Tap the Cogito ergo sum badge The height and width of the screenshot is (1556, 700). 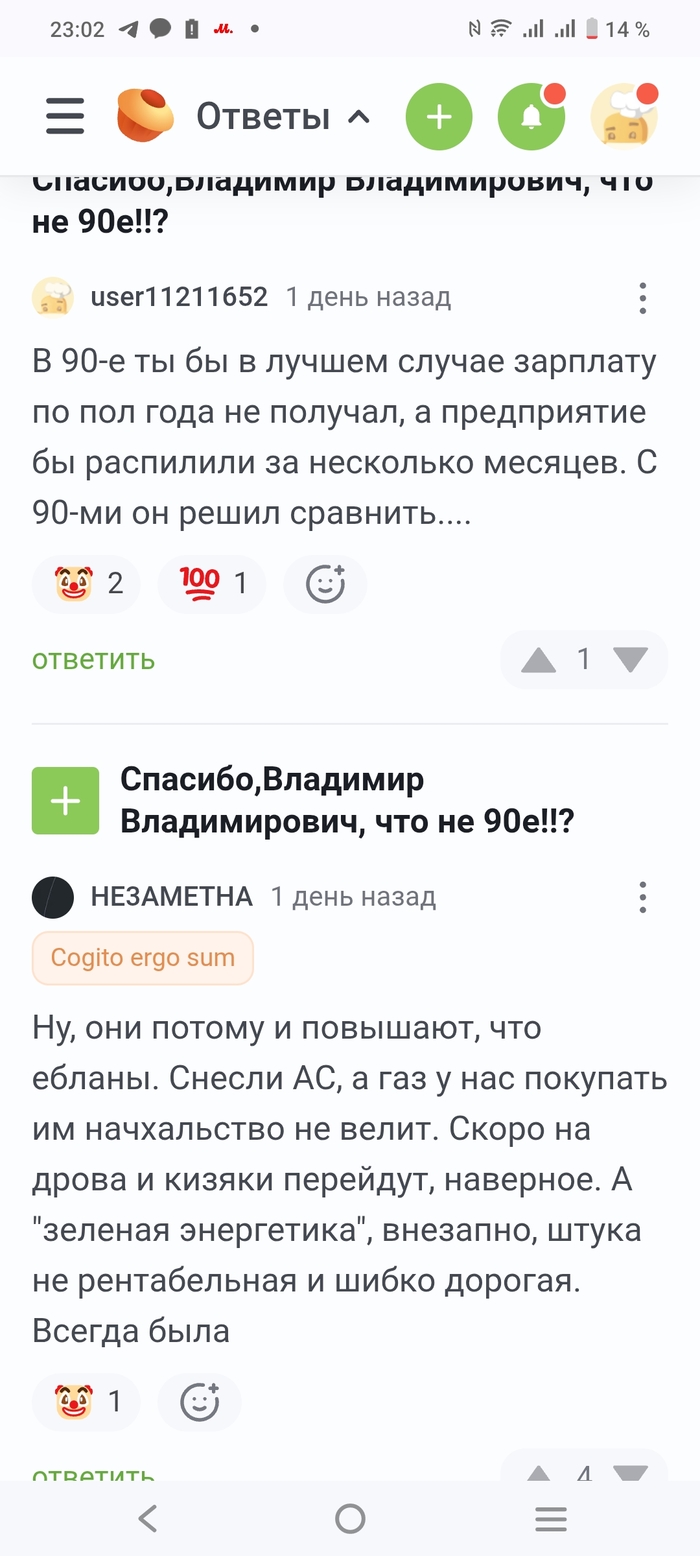143,958
